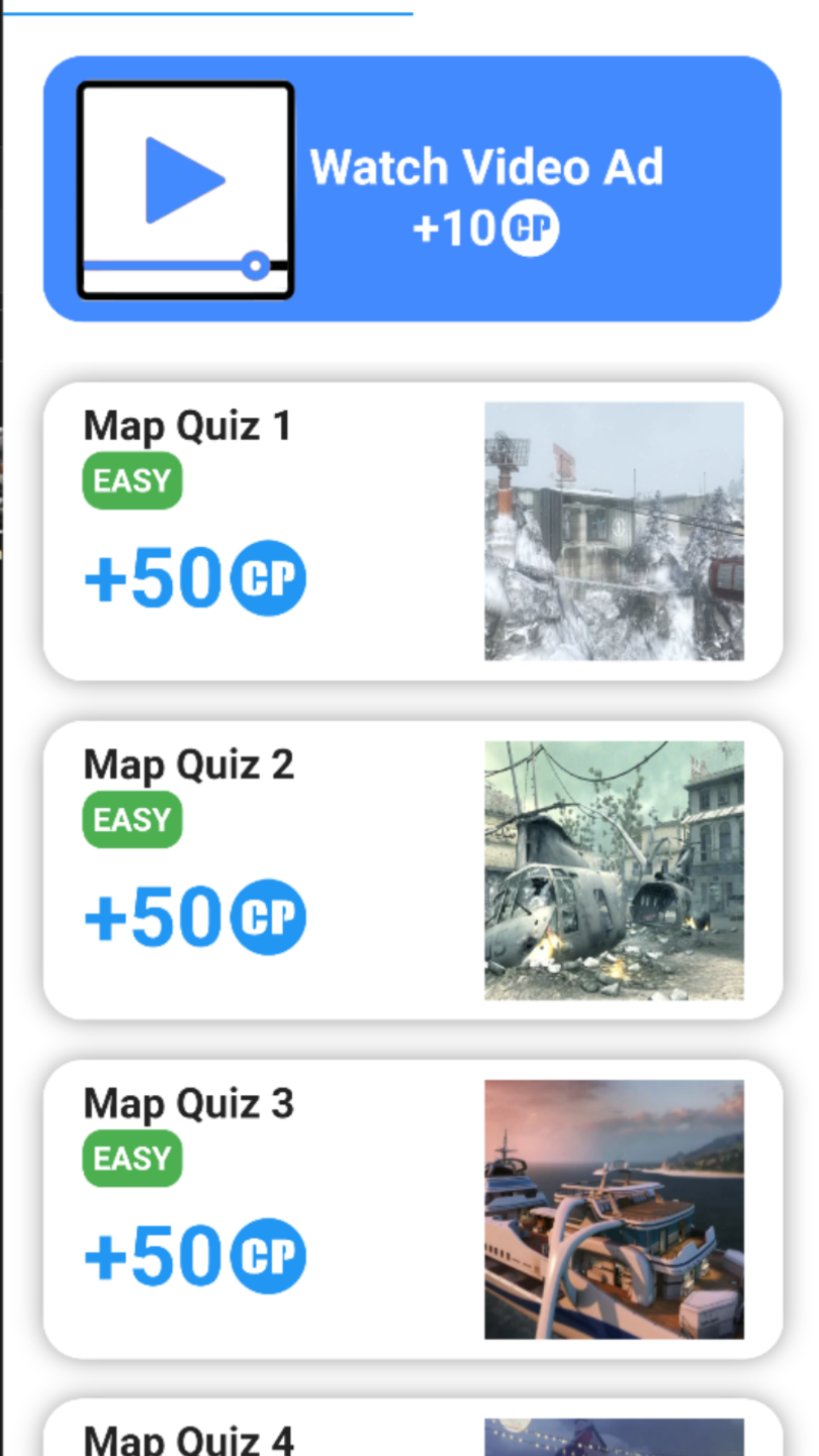The height and width of the screenshot is (1456, 819).
Task: Watch Video Ad for 10 CP
Action: (412, 189)
